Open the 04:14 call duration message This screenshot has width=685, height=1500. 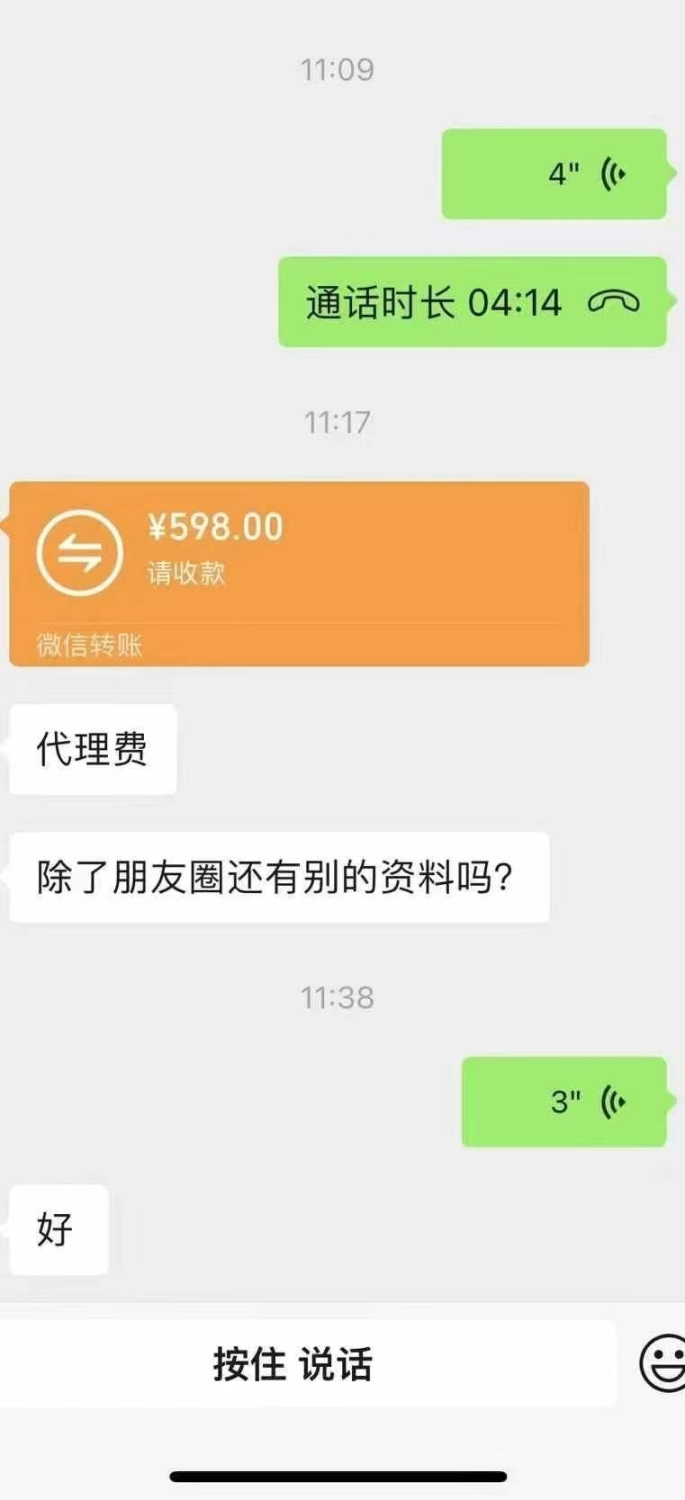[x=472, y=302]
